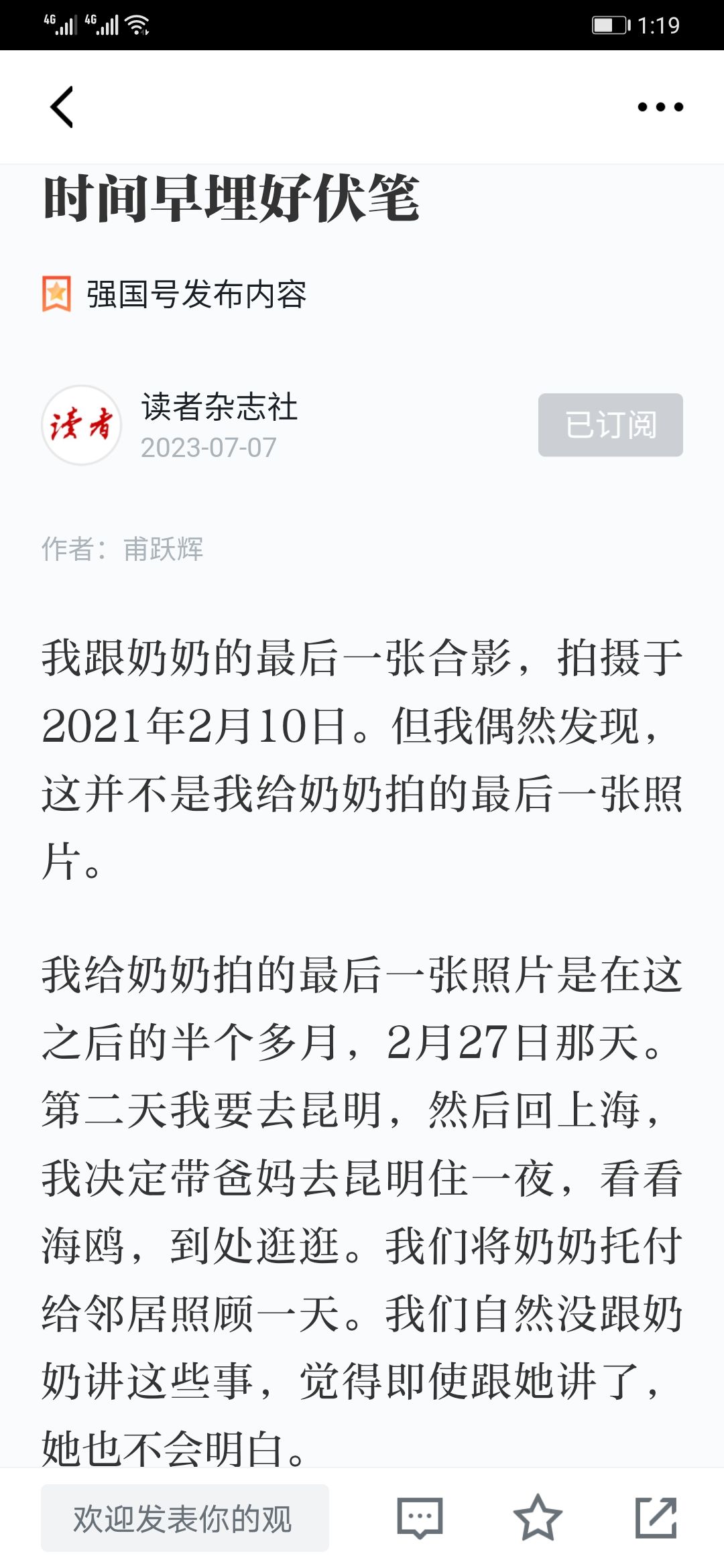This screenshot has width=724, height=1568.
Task: Share the article using the share icon
Action: pos(656,1517)
